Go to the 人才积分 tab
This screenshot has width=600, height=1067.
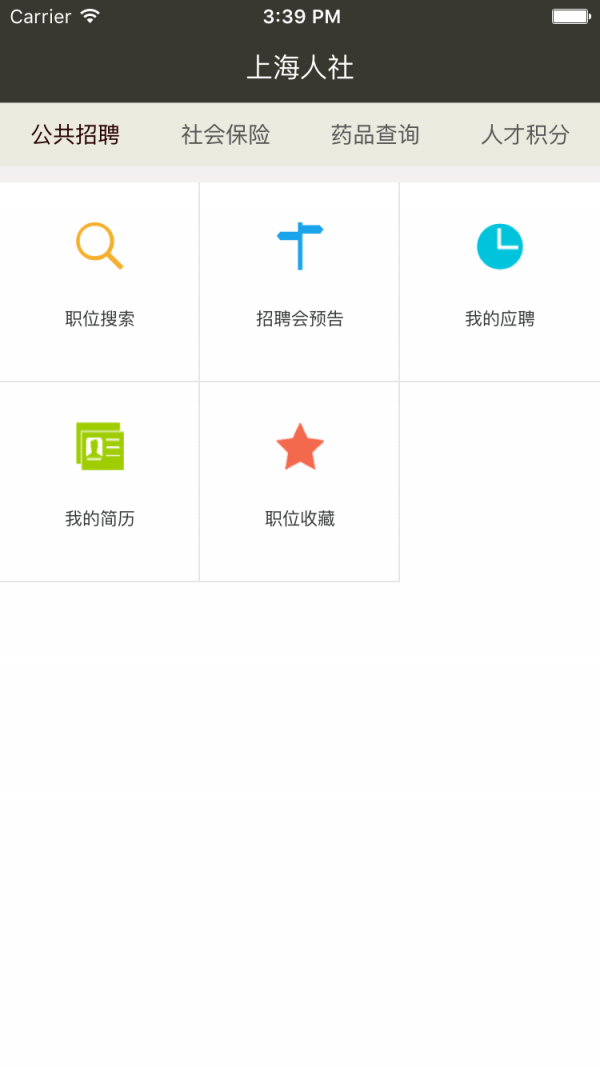pos(525,135)
